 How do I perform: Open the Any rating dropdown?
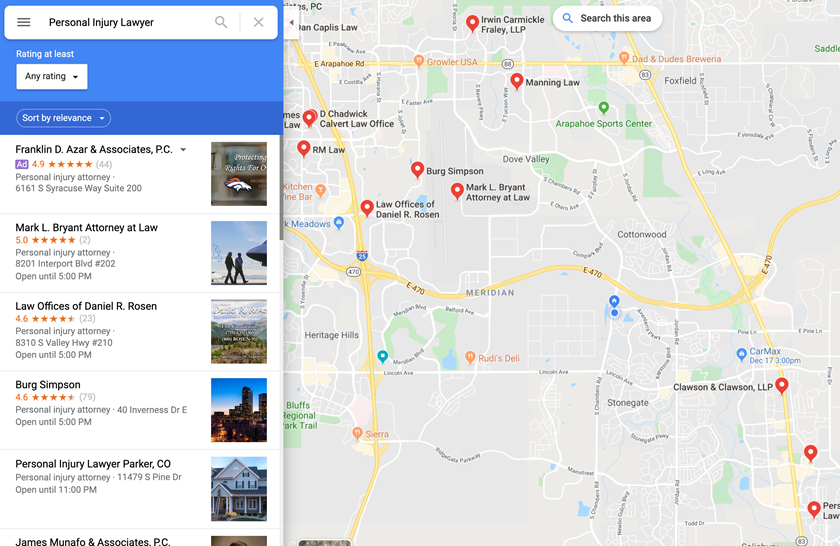pos(52,77)
